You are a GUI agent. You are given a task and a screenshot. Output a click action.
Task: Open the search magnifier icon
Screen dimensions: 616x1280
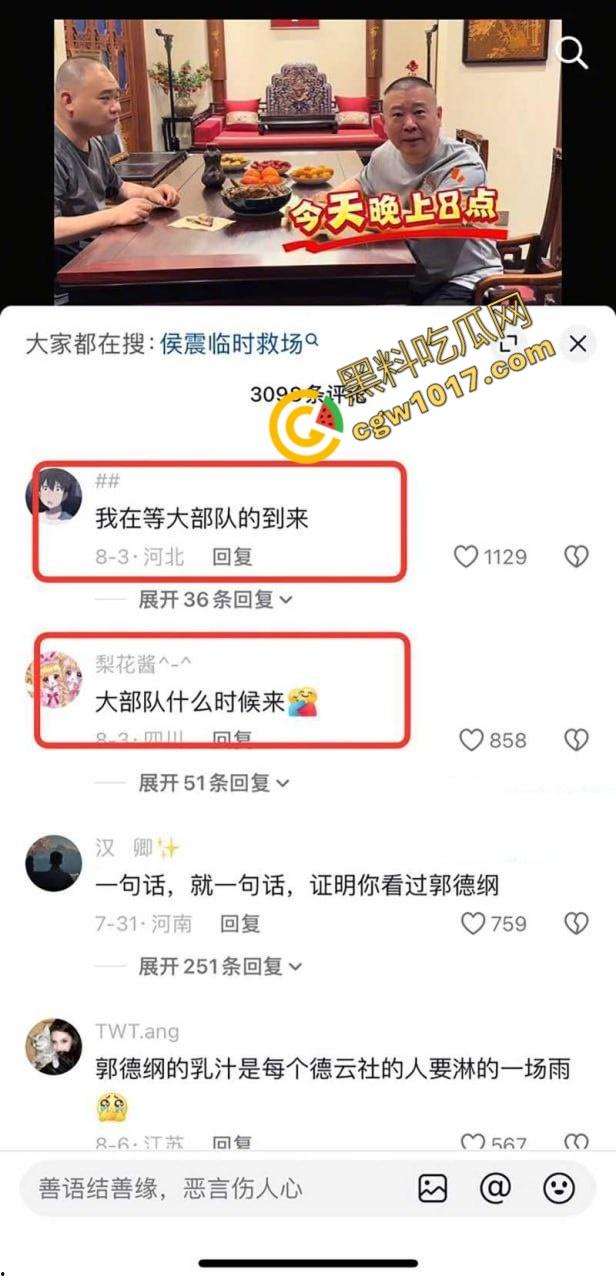click(572, 51)
